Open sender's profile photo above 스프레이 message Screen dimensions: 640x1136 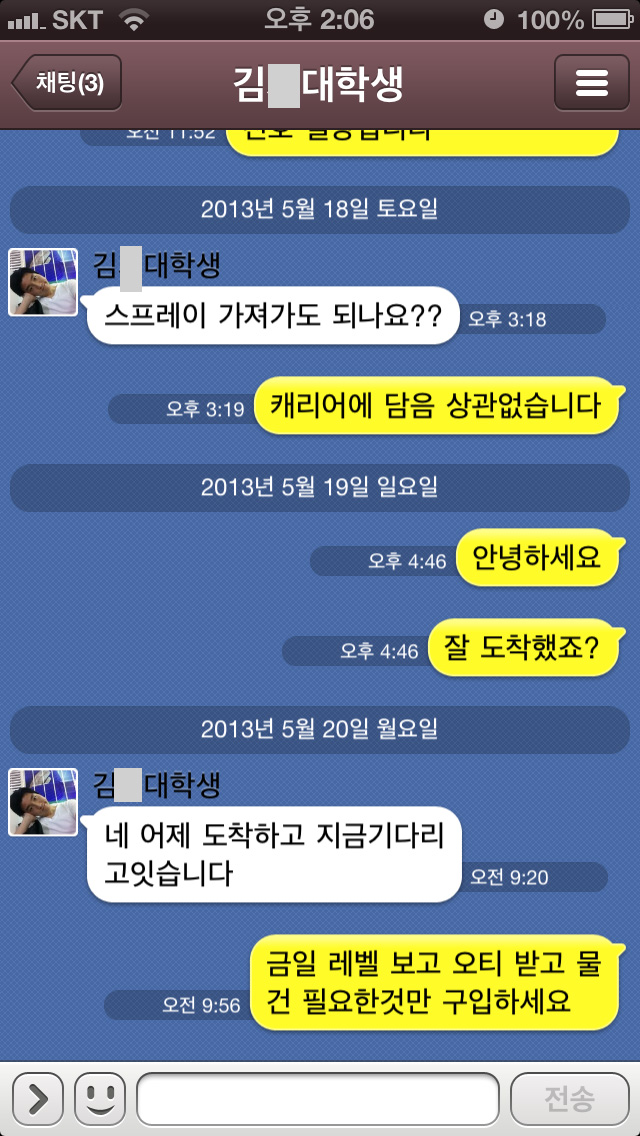click(x=43, y=282)
